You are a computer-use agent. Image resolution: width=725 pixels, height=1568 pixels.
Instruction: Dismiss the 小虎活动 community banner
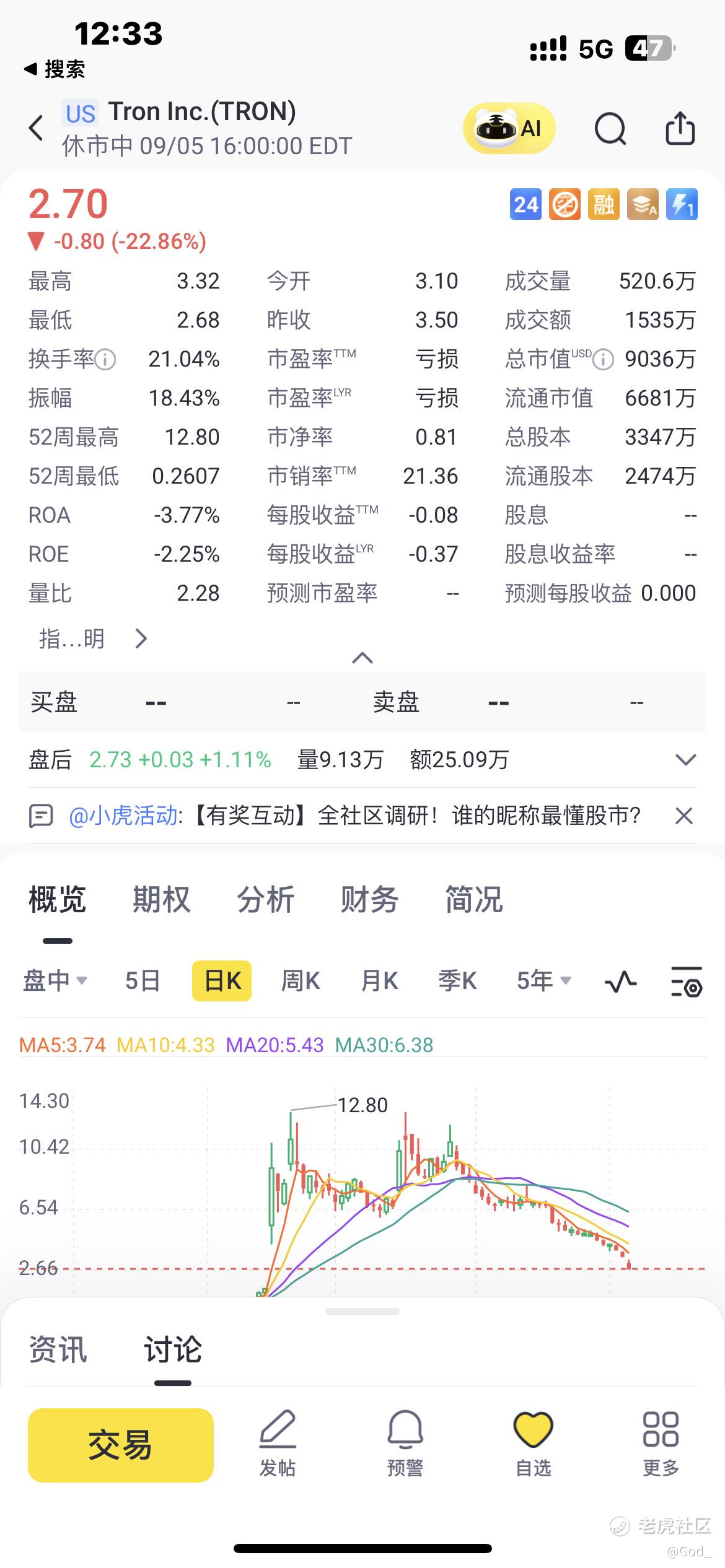click(x=683, y=816)
